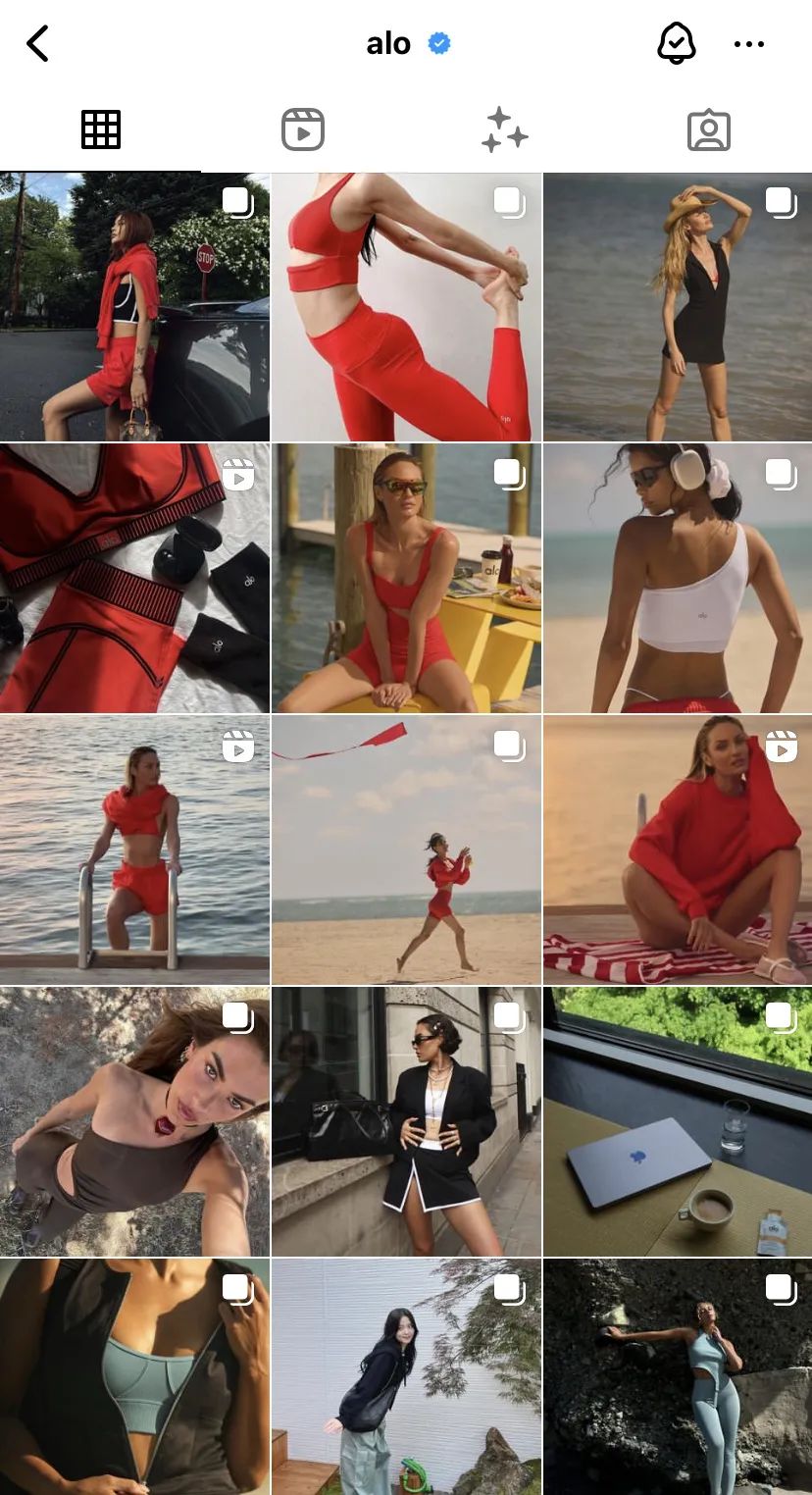Open red yoga stretch pose post
This screenshot has height=1495, width=812.
[406, 307]
